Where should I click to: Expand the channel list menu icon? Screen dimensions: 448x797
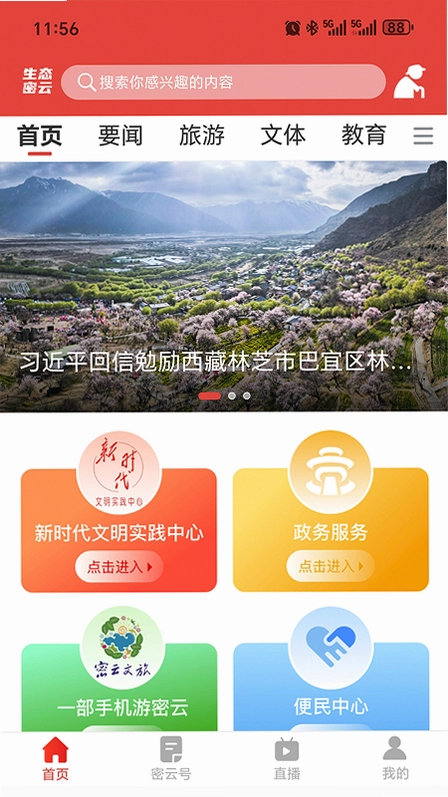pyautogui.click(x=423, y=136)
